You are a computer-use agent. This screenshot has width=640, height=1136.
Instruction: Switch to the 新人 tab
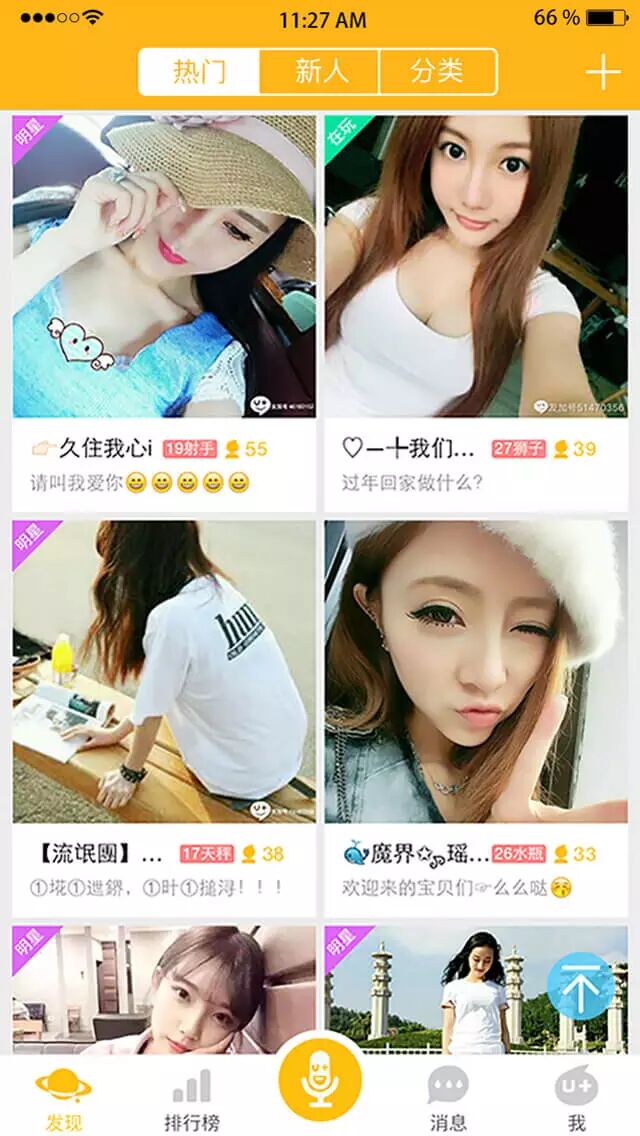[x=320, y=72]
